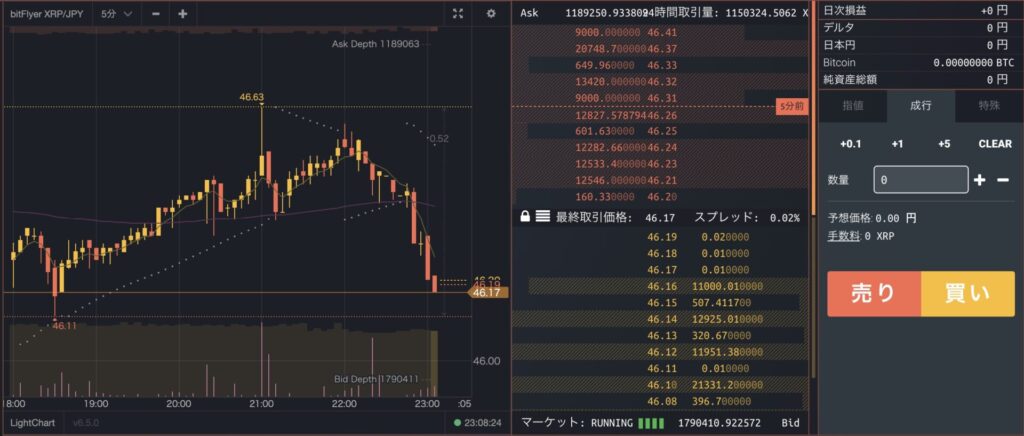The width and height of the screenshot is (1024, 436).
Task: Increase quantity with the plus stepper
Action: (x=980, y=180)
